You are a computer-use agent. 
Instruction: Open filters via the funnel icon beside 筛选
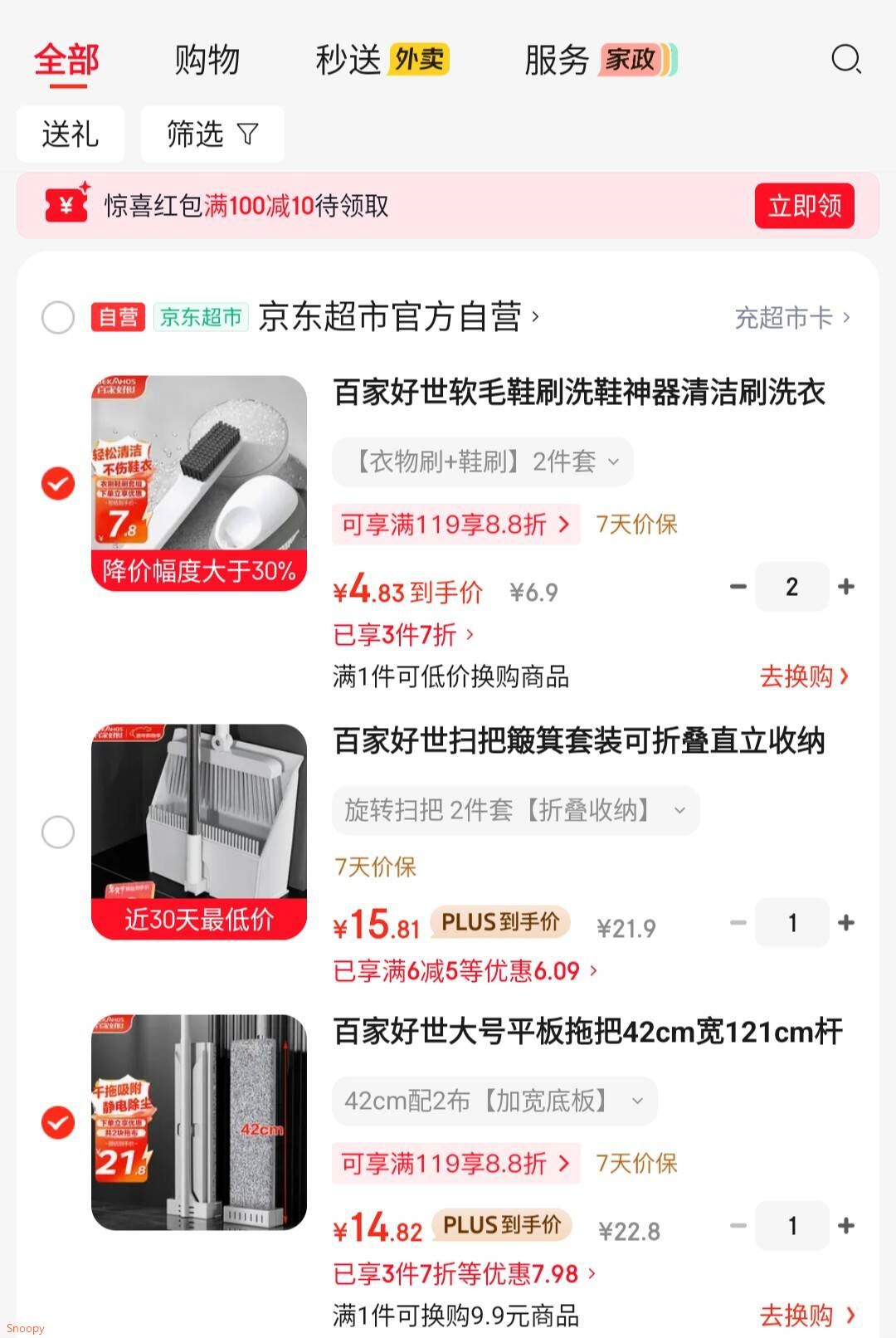(x=248, y=134)
